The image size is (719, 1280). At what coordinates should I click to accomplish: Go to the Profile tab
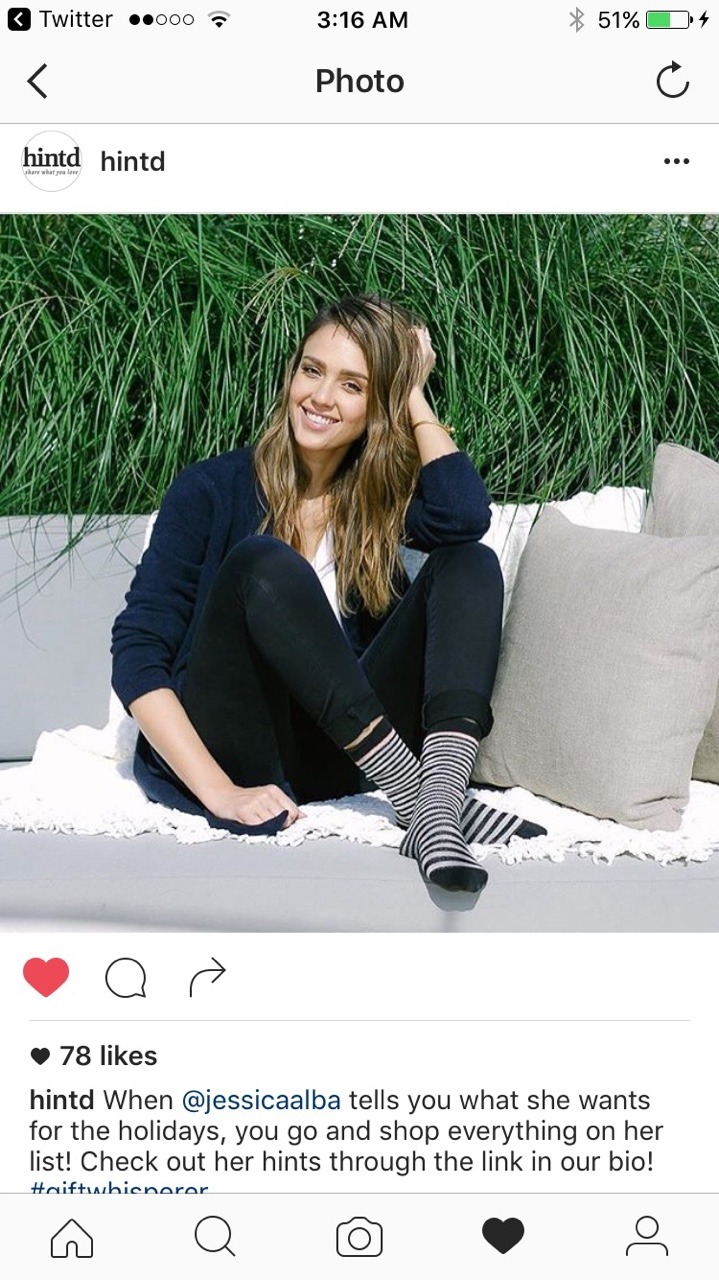pyautogui.click(x=647, y=1237)
